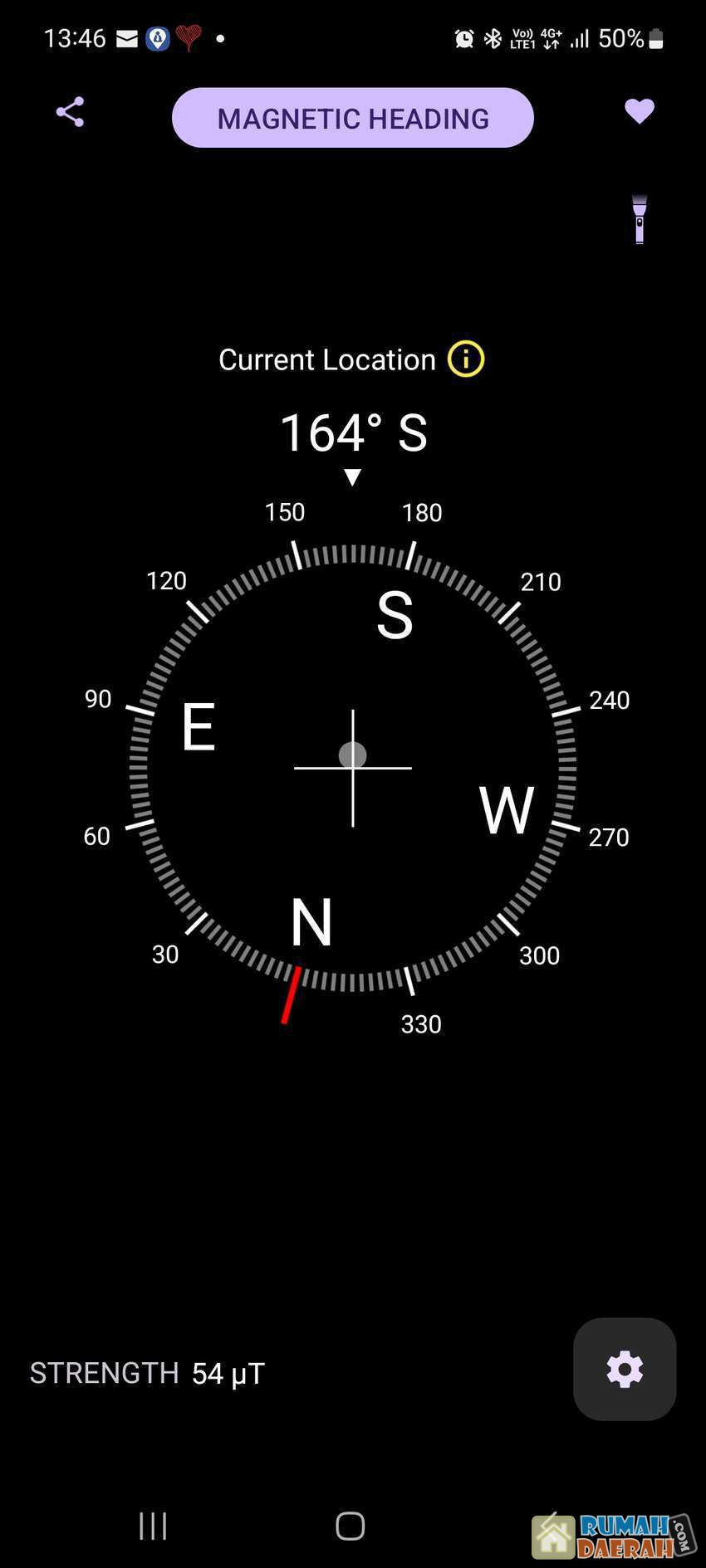Tap the Magnetic Heading button

point(352,118)
